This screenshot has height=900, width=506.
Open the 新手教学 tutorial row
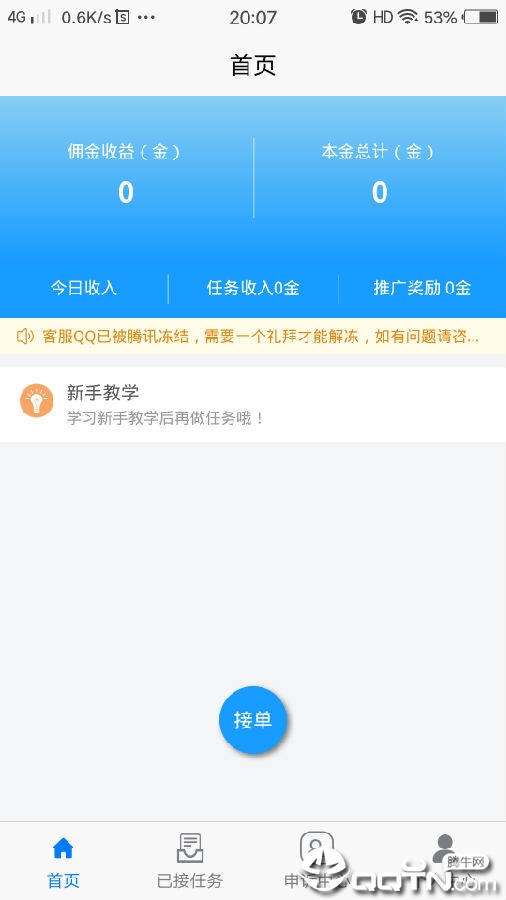click(253, 405)
